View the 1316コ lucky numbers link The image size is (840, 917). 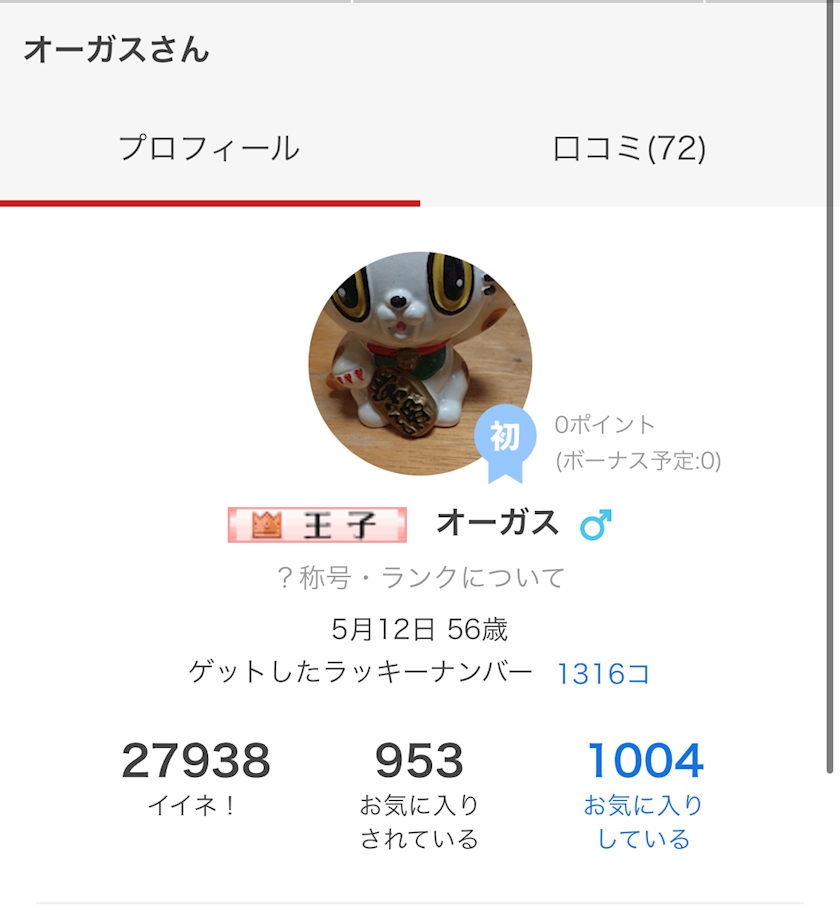(x=603, y=674)
